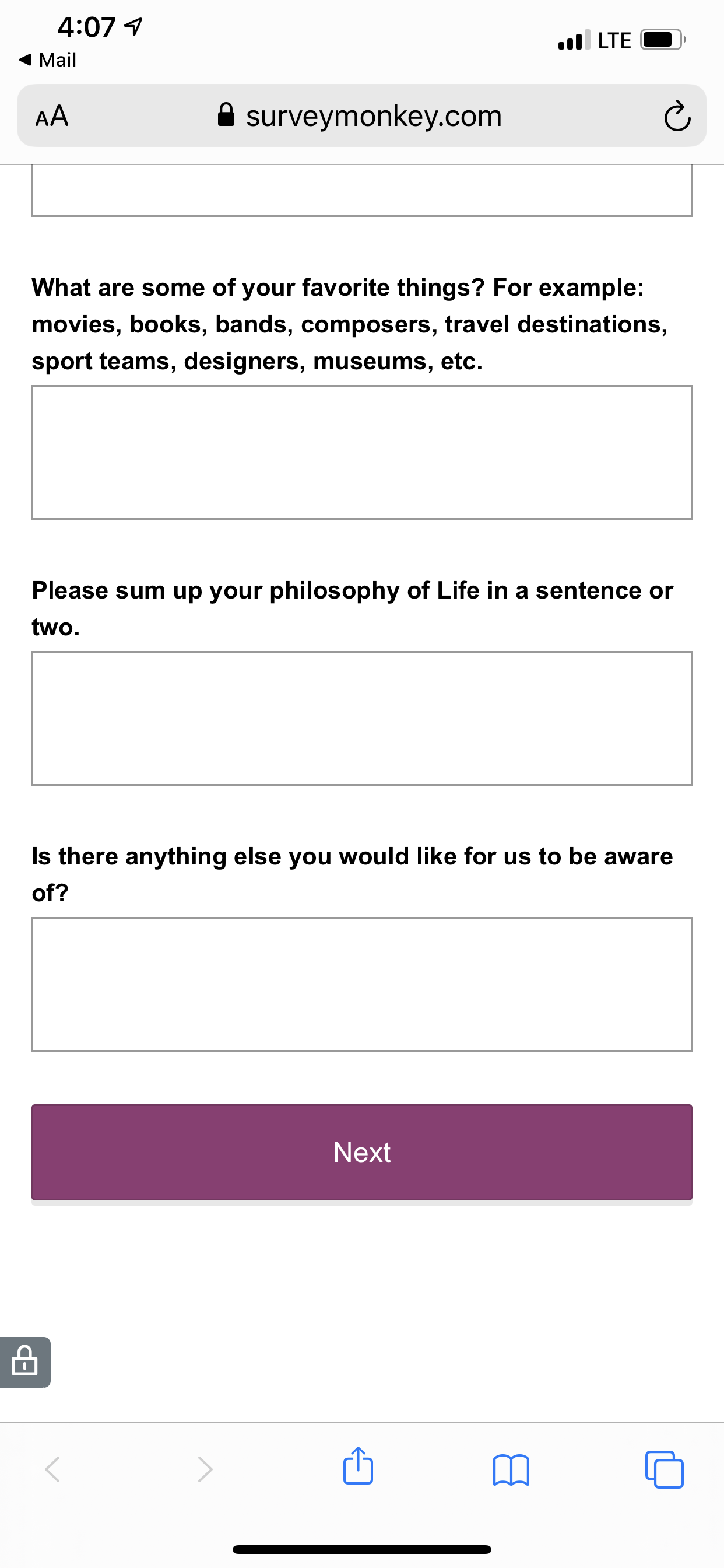Open the Safari share sheet
This screenshot has width=724, height=1568.
(x=358, y=1466)
